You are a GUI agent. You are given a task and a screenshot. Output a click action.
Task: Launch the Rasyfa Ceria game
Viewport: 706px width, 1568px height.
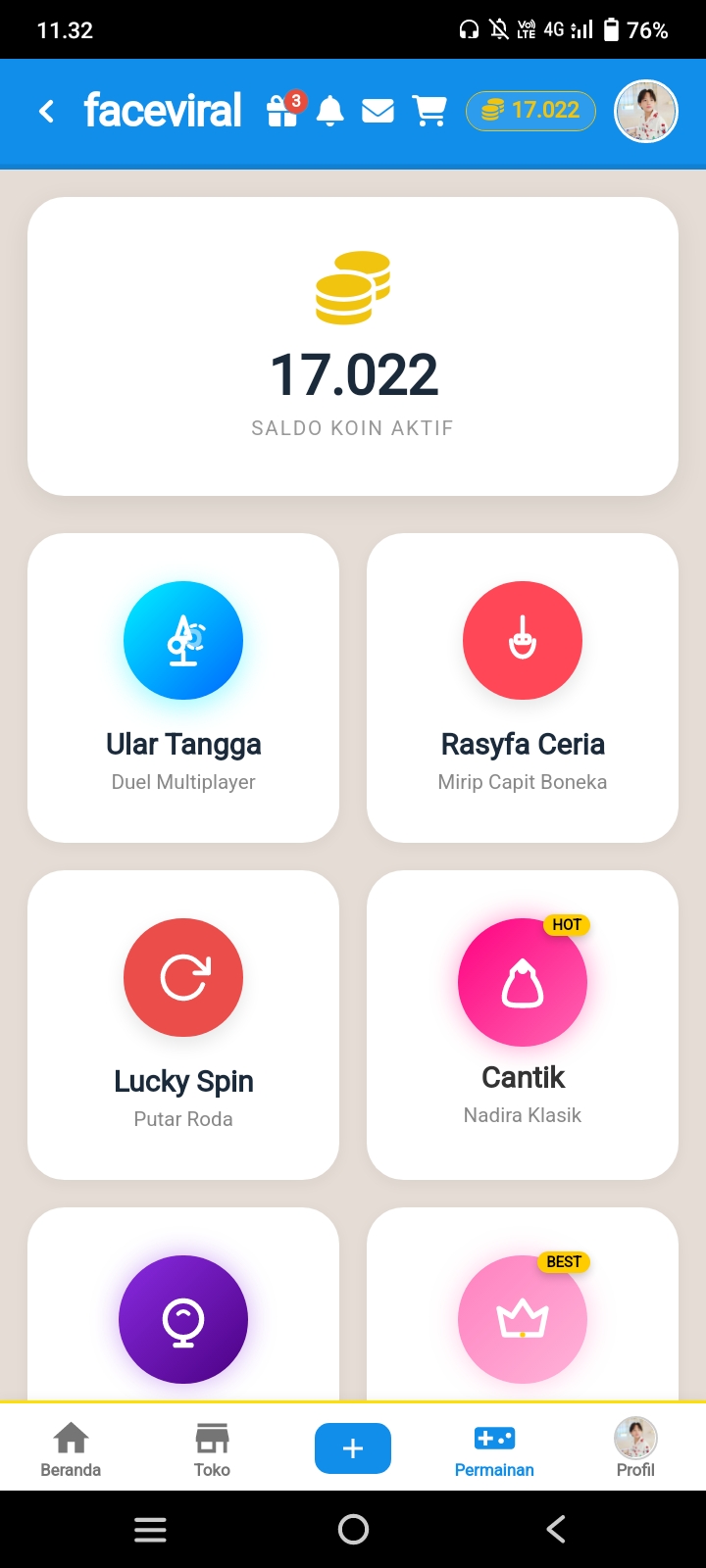523,687
